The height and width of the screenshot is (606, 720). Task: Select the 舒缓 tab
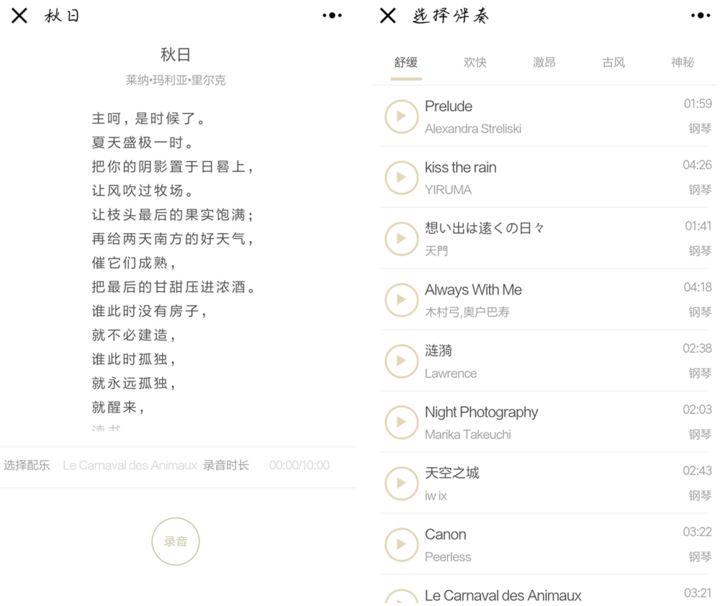406,62
